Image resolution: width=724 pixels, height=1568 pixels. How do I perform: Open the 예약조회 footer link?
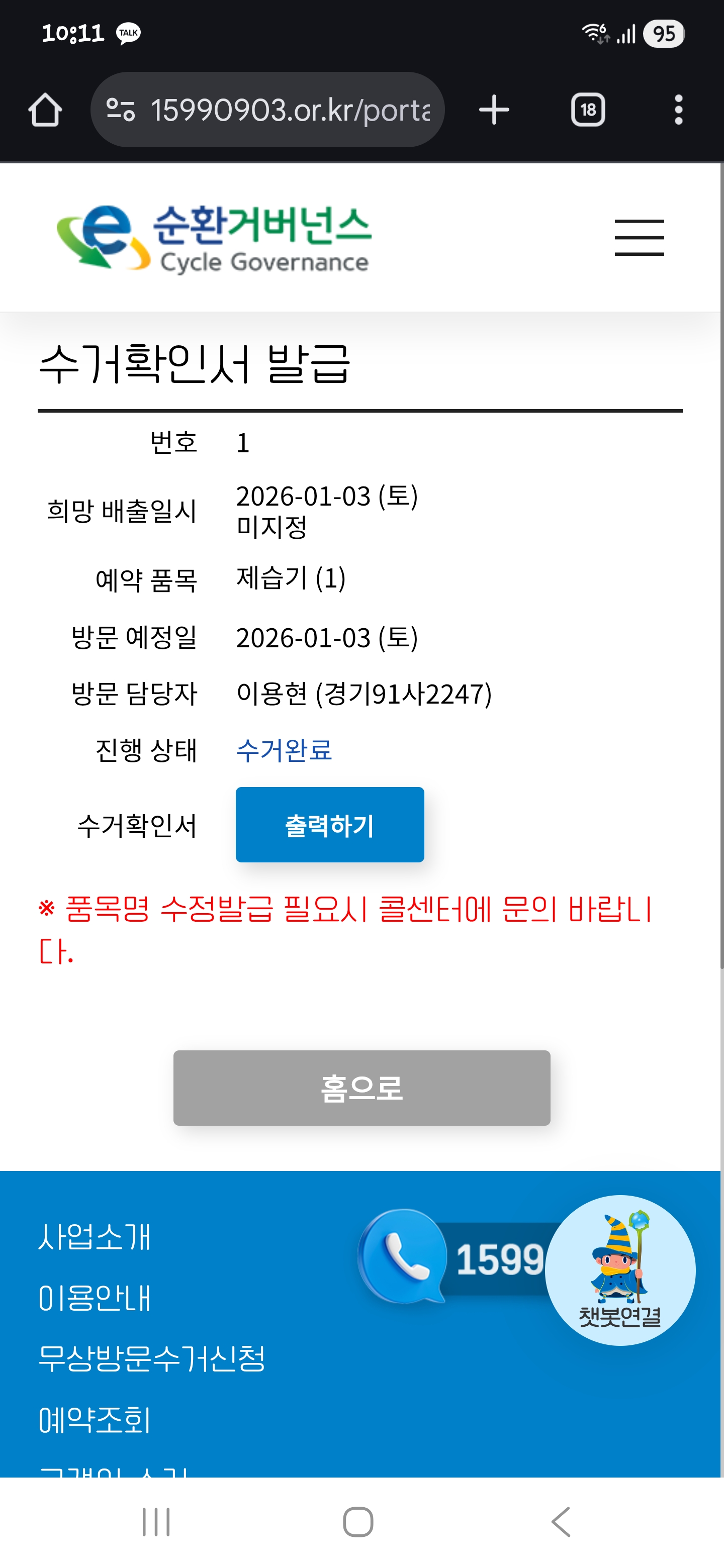point(95,1420)
